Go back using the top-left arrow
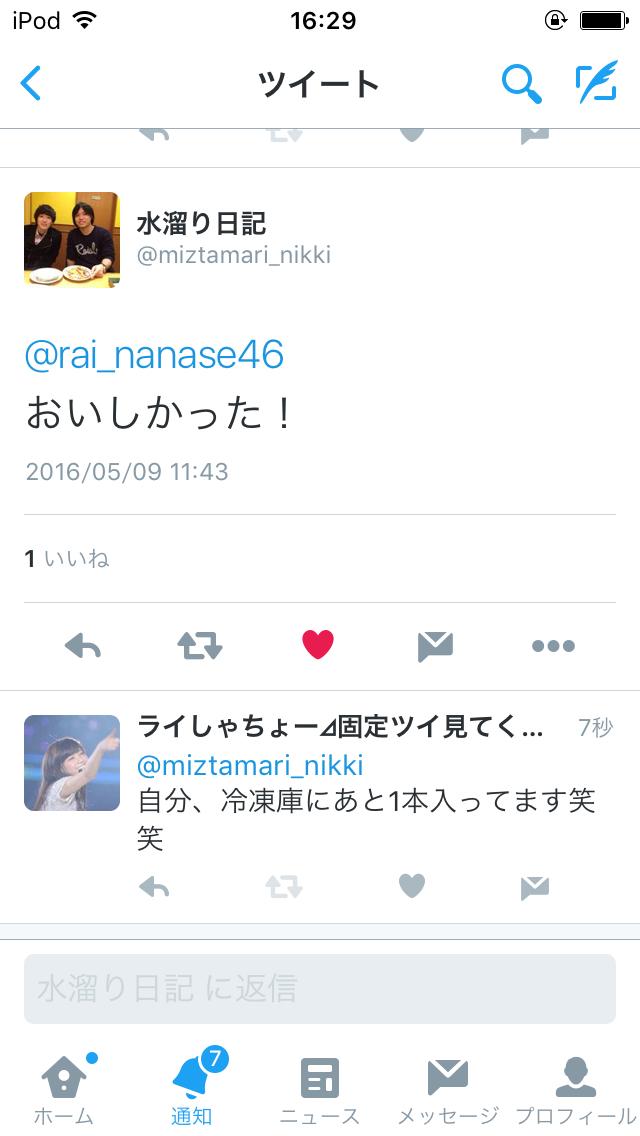Viewport: 640px width, 1136px height. pyautogui.click(x=32, y=84)
